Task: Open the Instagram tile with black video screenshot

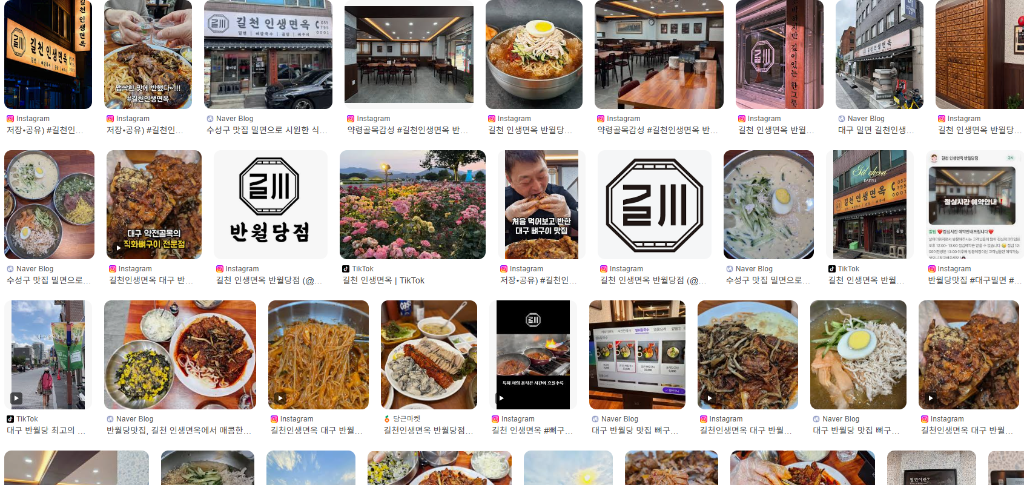Action: [533, 354]
